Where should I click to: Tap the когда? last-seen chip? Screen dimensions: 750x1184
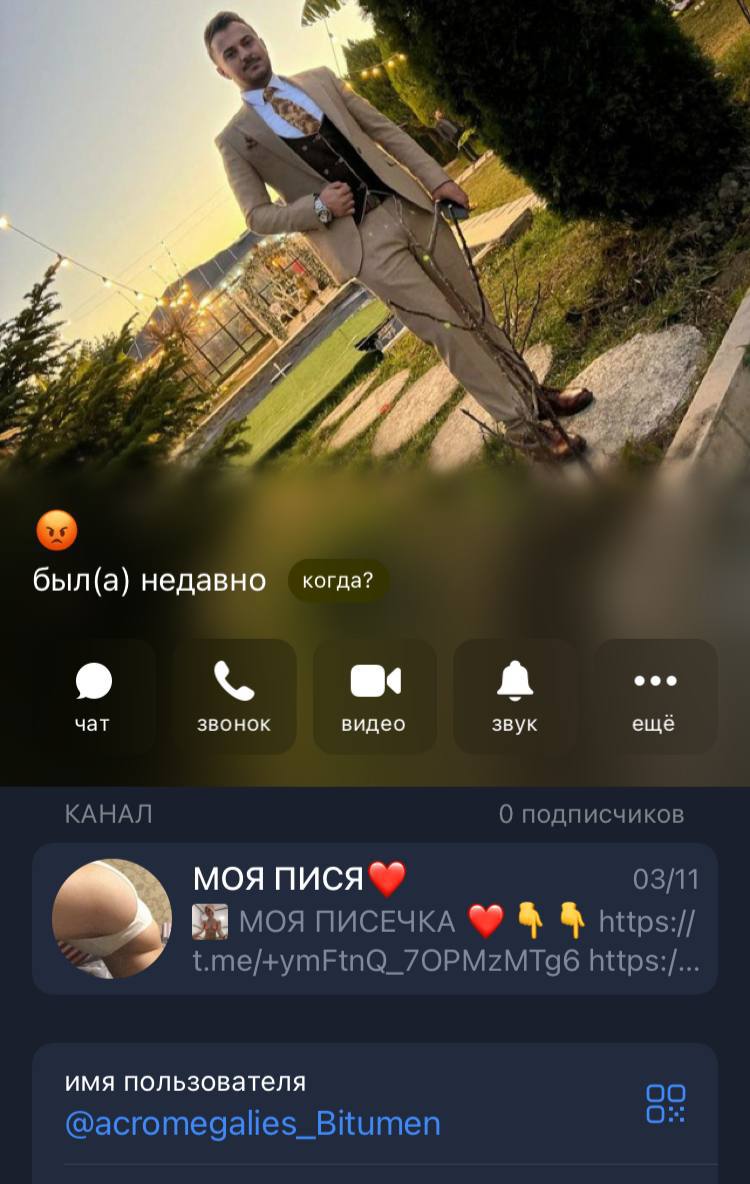tap(338, 581)
